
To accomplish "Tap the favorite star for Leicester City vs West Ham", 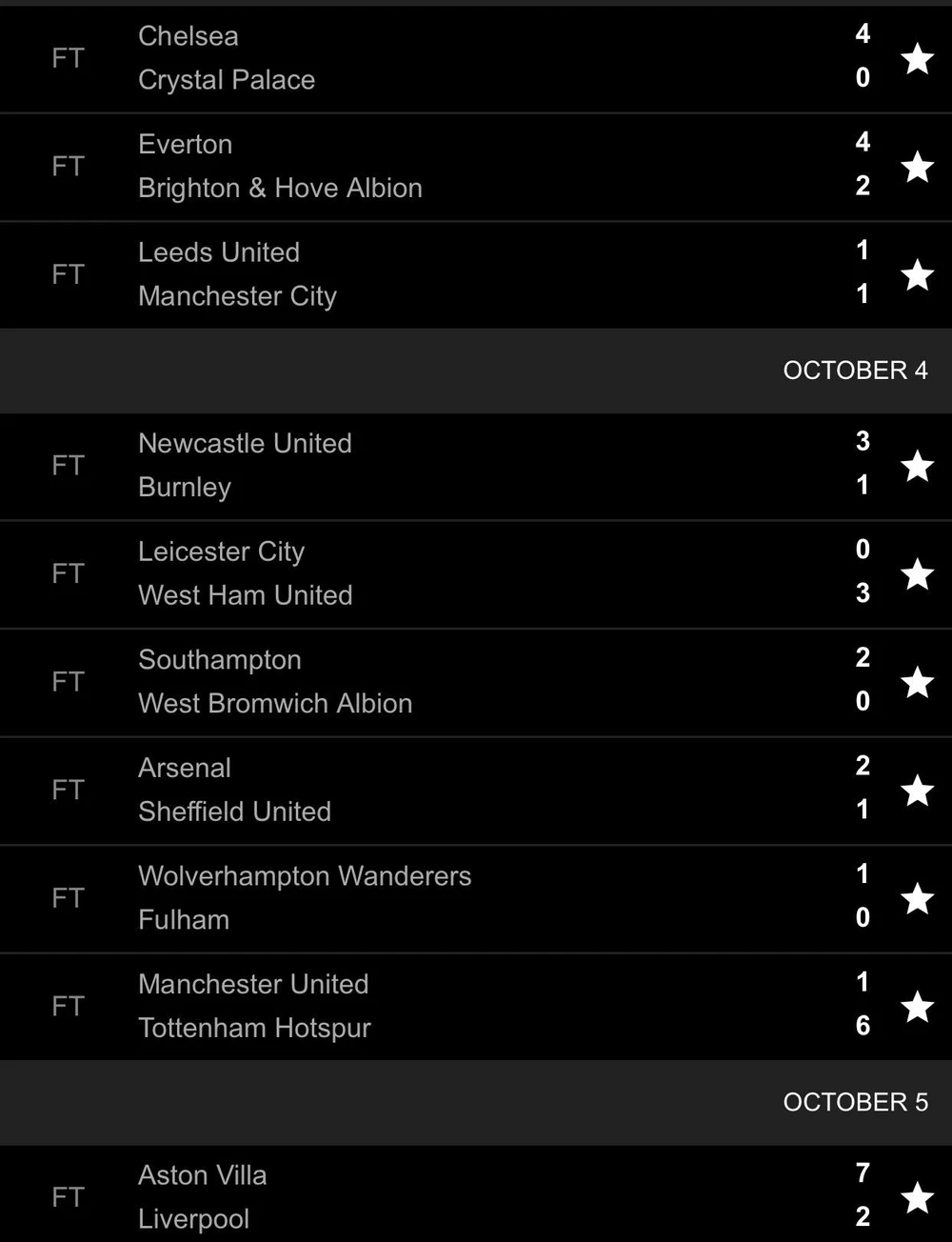I will click(917, 573).
